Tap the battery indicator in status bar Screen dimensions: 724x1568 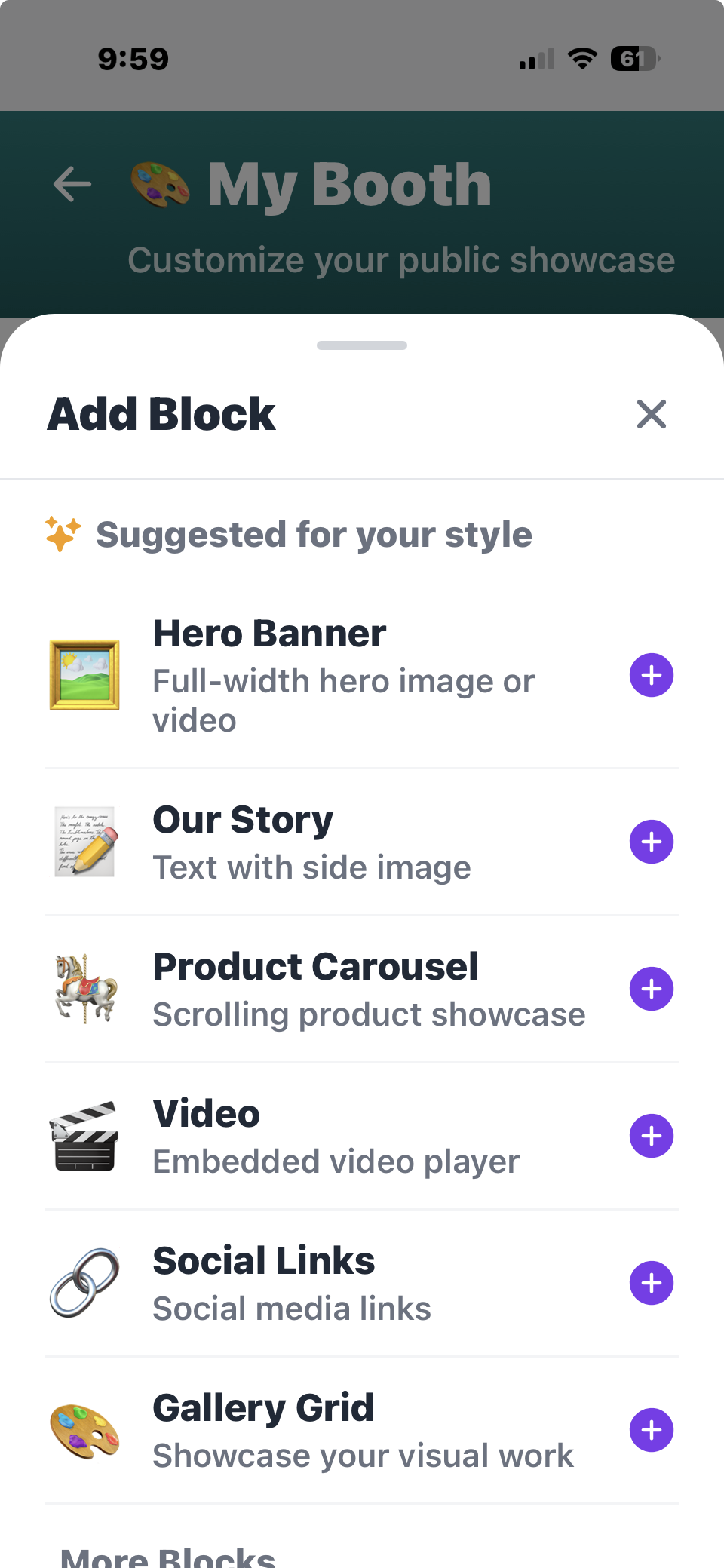[633, 57]
